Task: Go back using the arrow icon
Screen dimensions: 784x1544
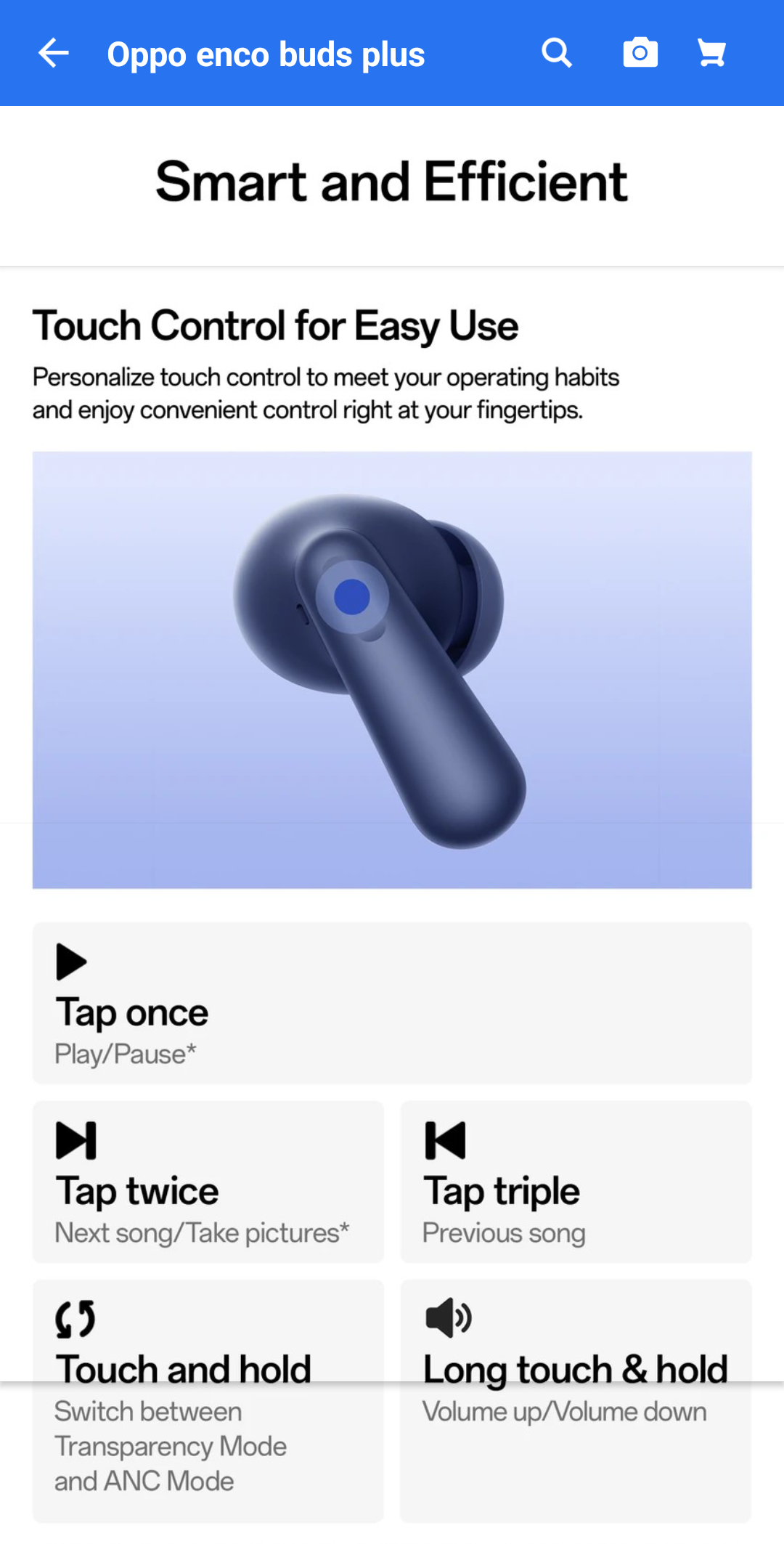Action: pyautogui.click(x=53, y=53)
